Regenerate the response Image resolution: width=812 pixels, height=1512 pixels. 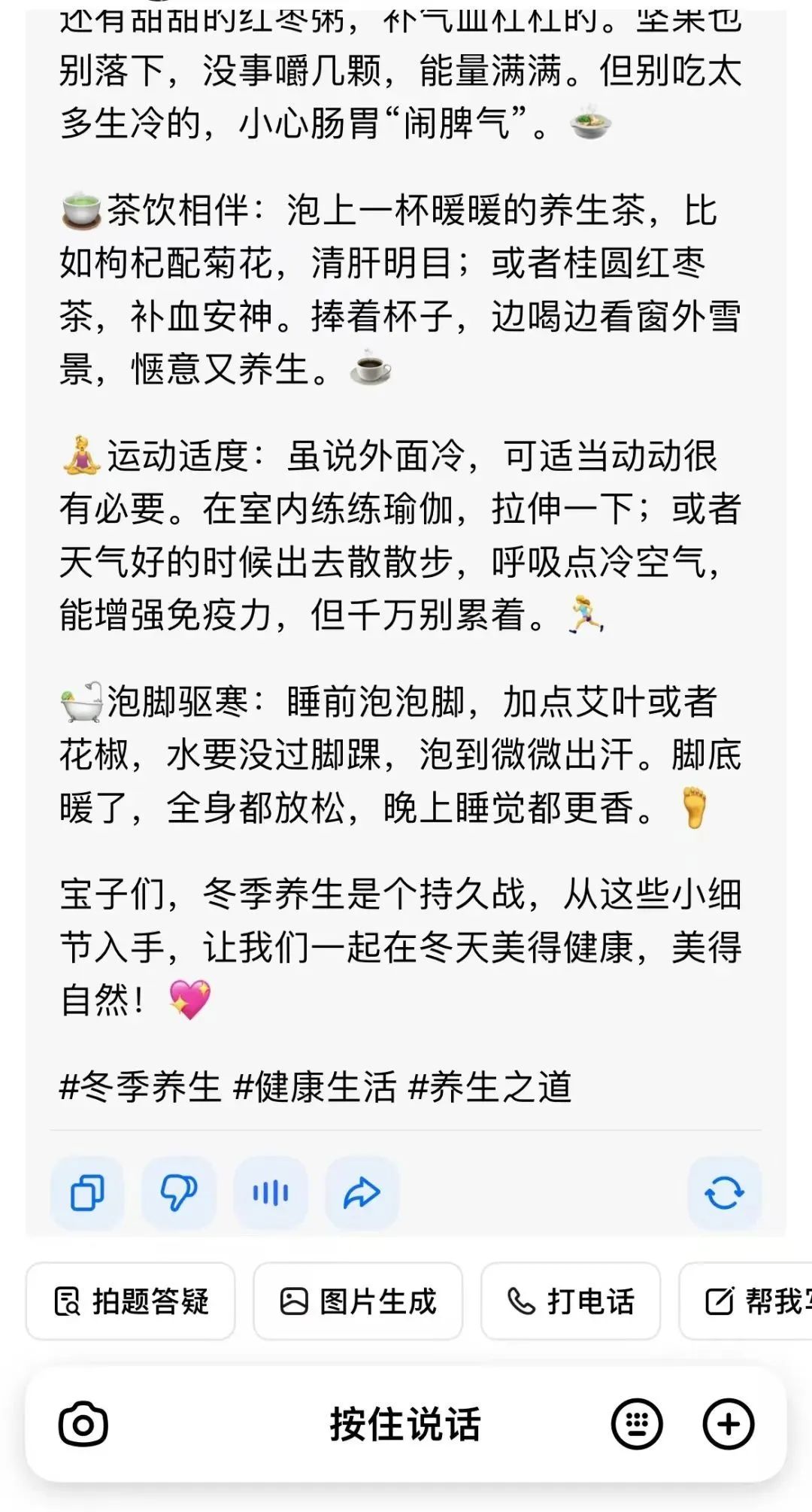(x=725, y=1193)
